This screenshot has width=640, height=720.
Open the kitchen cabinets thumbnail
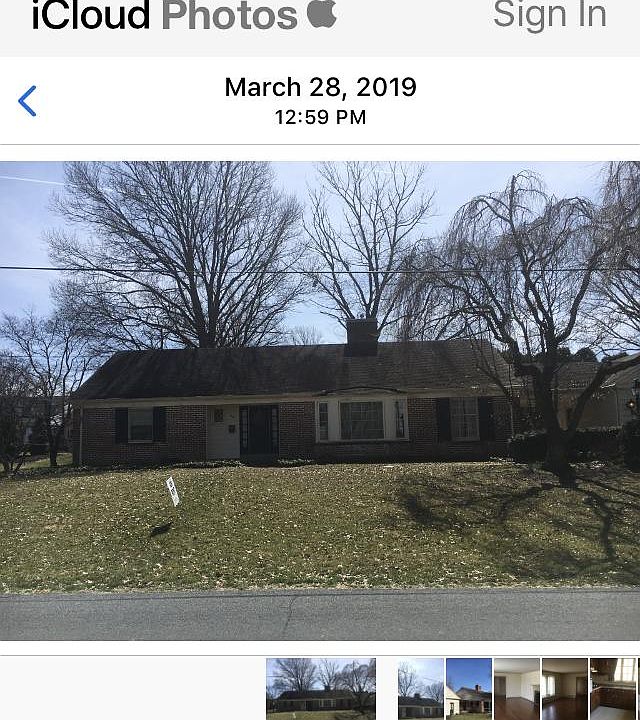pyautogui.click(x=613, y=688)
